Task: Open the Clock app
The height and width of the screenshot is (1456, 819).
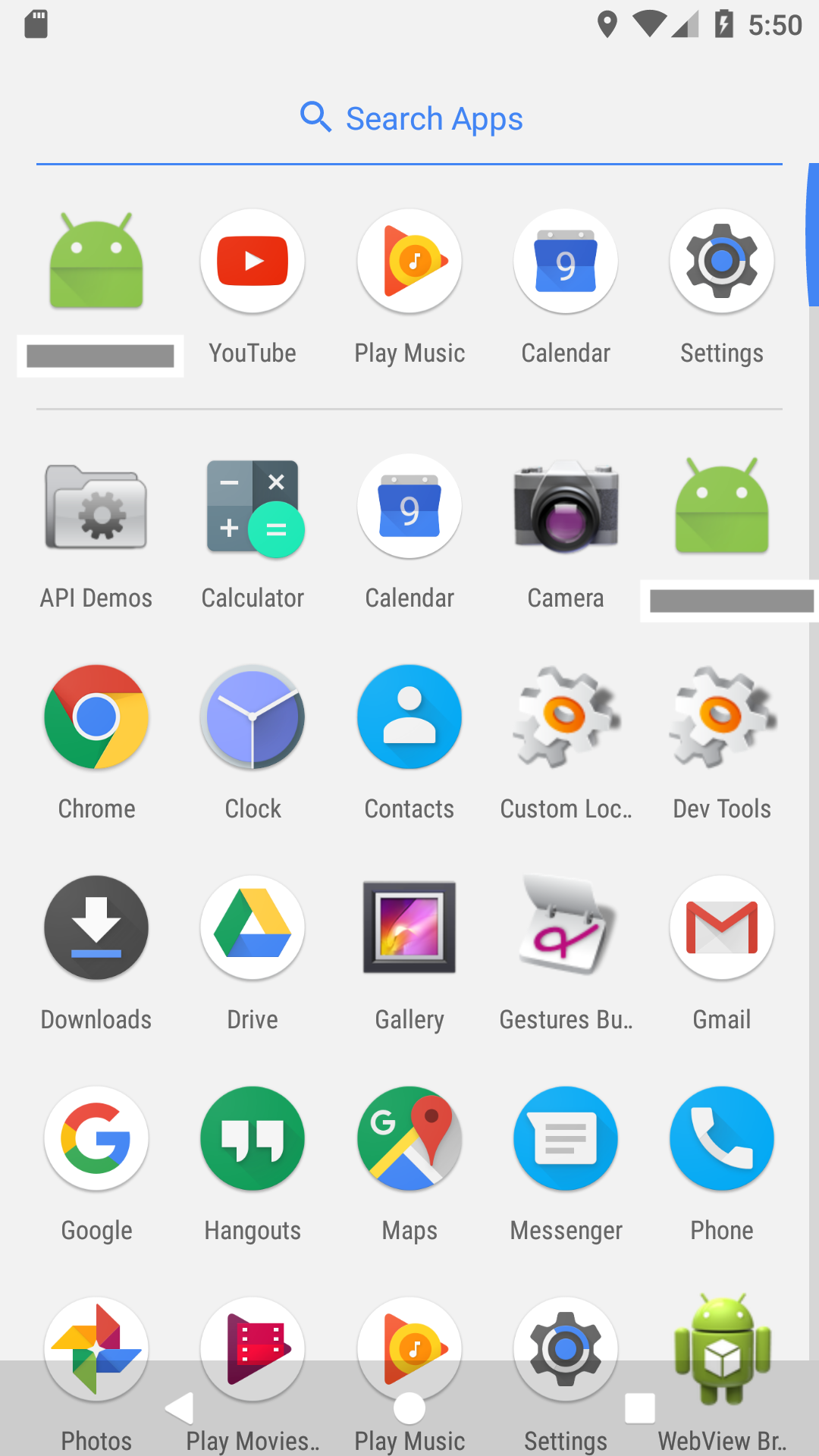Action: (x=253, y=717)
